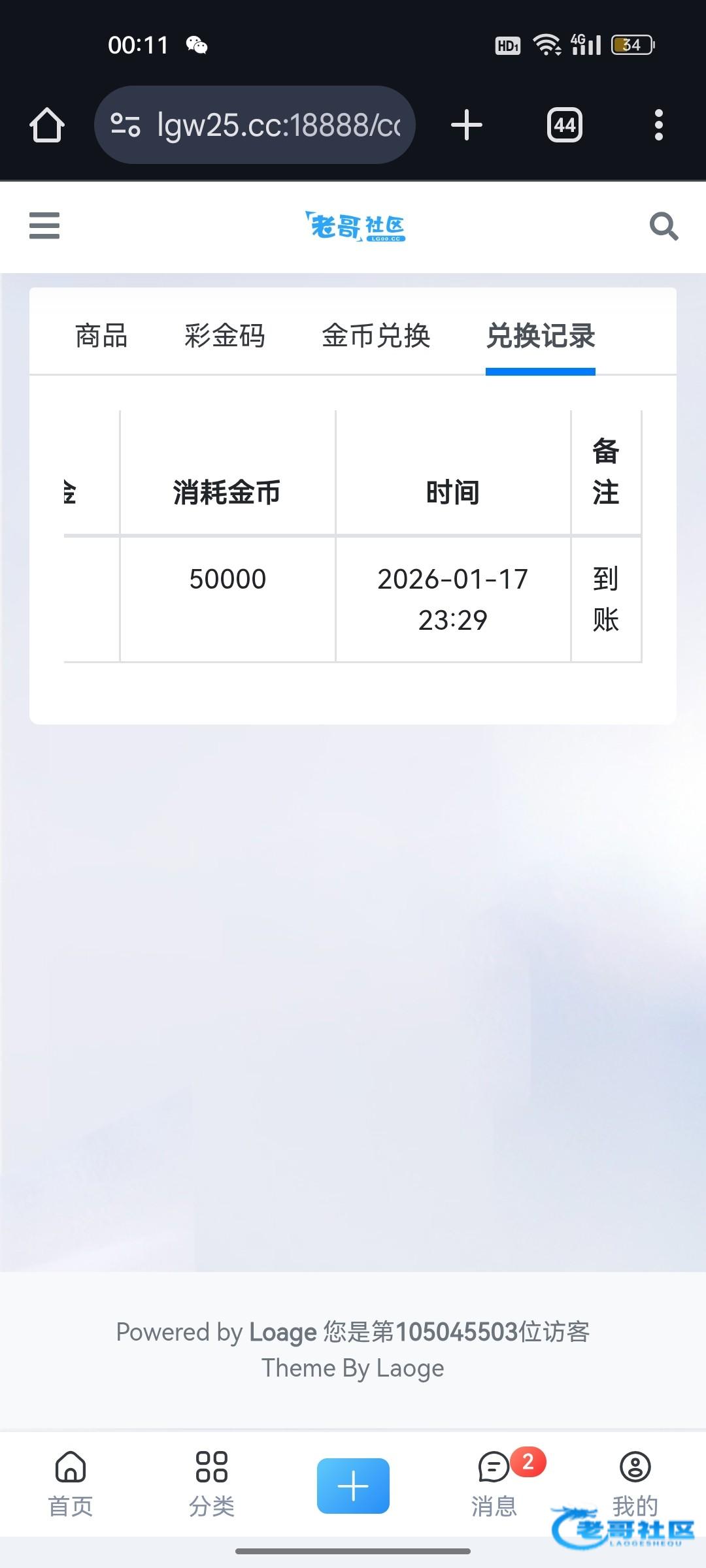
Task: Open the tab switcher showing 44
Action: [x=565, y=125]
